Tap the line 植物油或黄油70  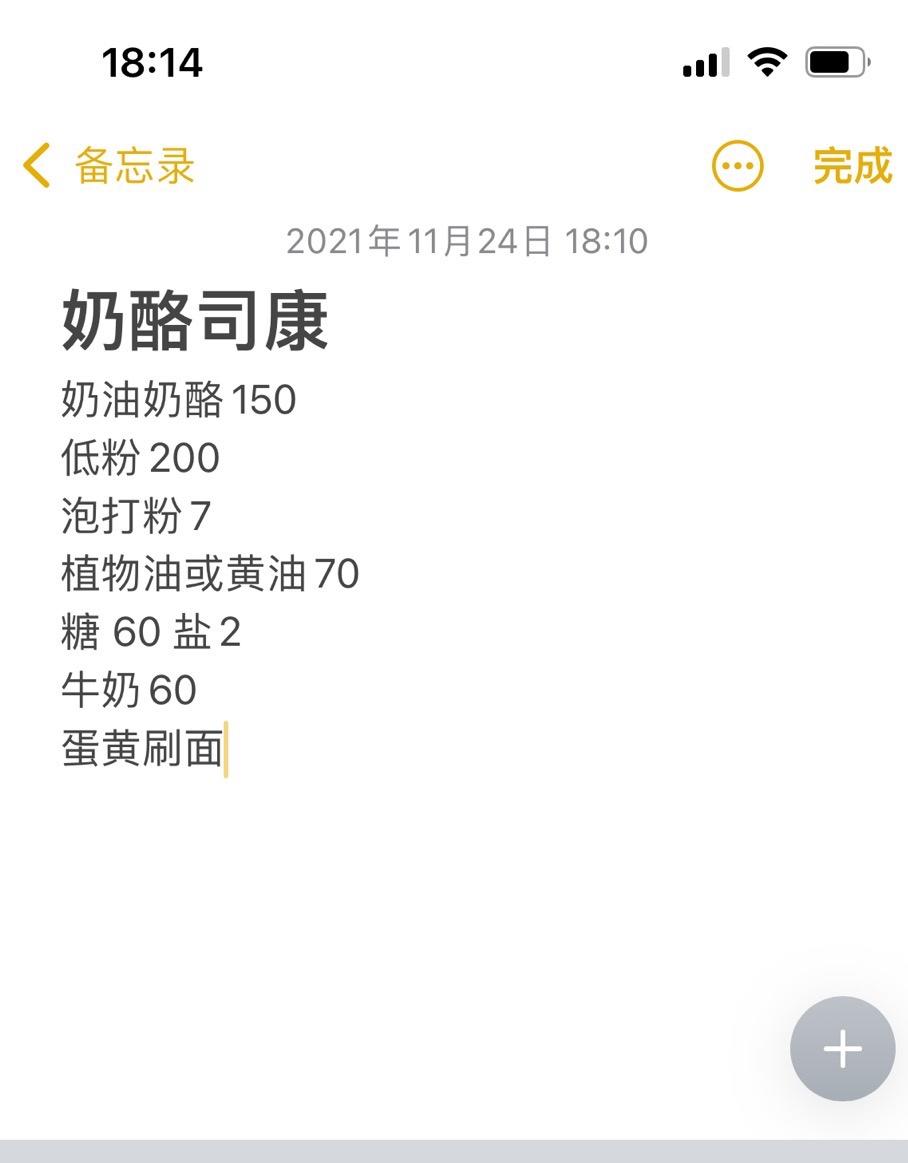click(209, 574)
